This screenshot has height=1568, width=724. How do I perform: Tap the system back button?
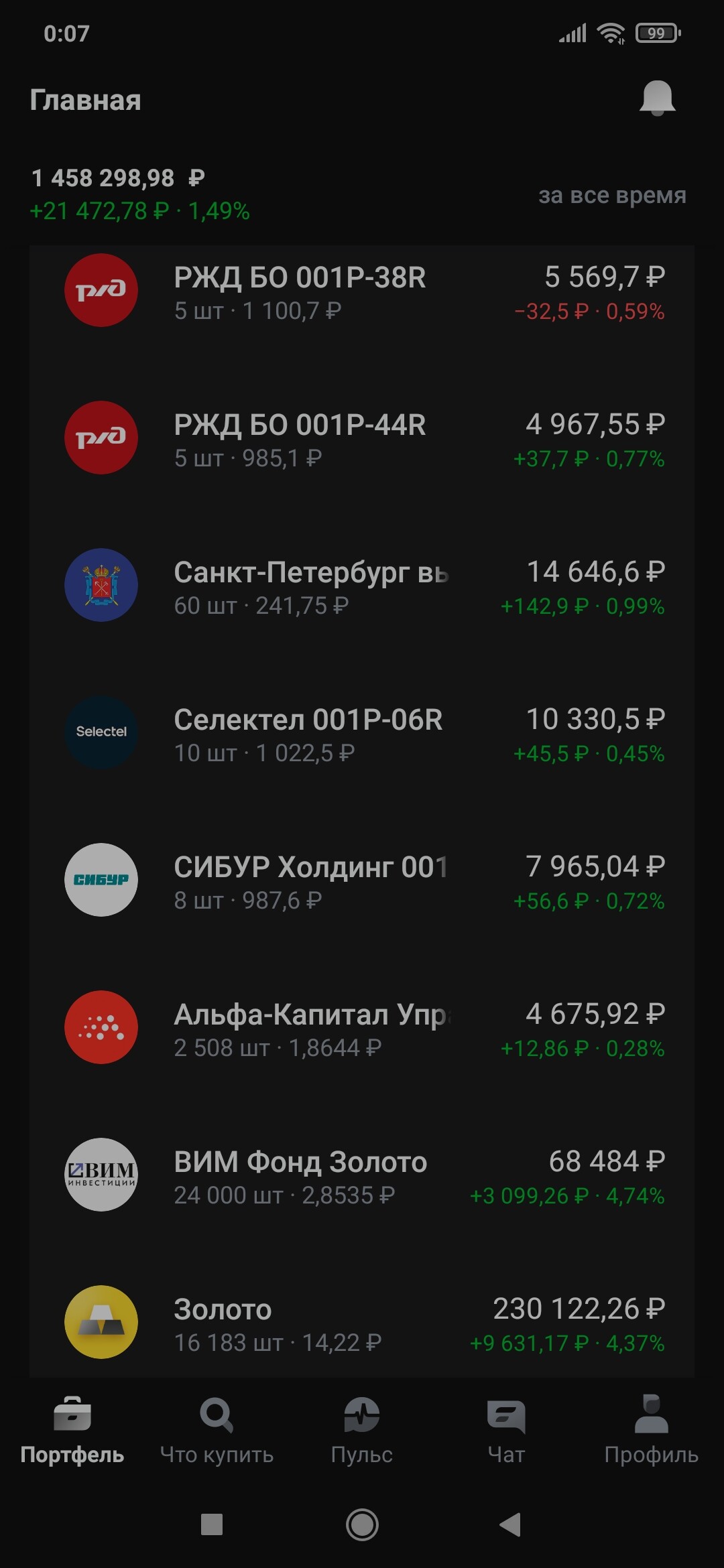pyautogui.click(x=511, y=1524)
